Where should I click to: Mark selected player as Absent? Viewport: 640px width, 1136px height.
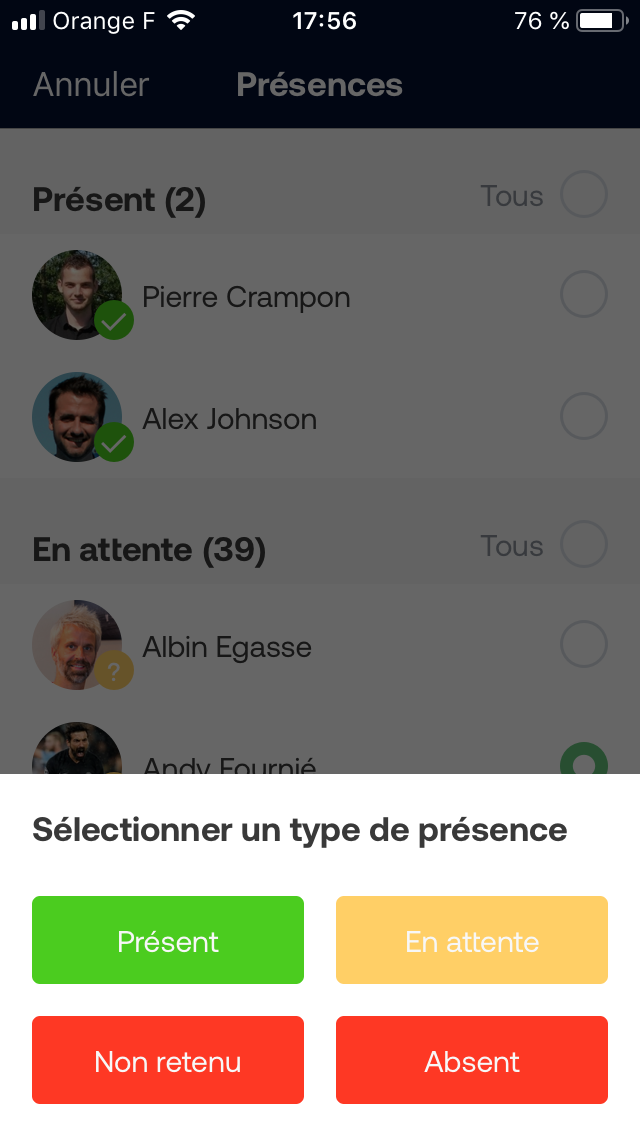(472, 1060)
